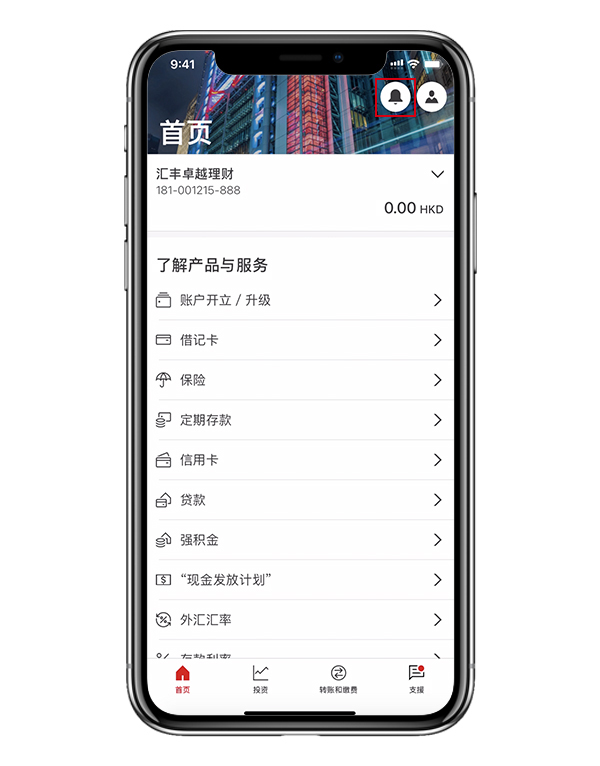This screenshot has width=600, height=766.
Task: View 外汇汇率
Action: [x=300, y=620]
